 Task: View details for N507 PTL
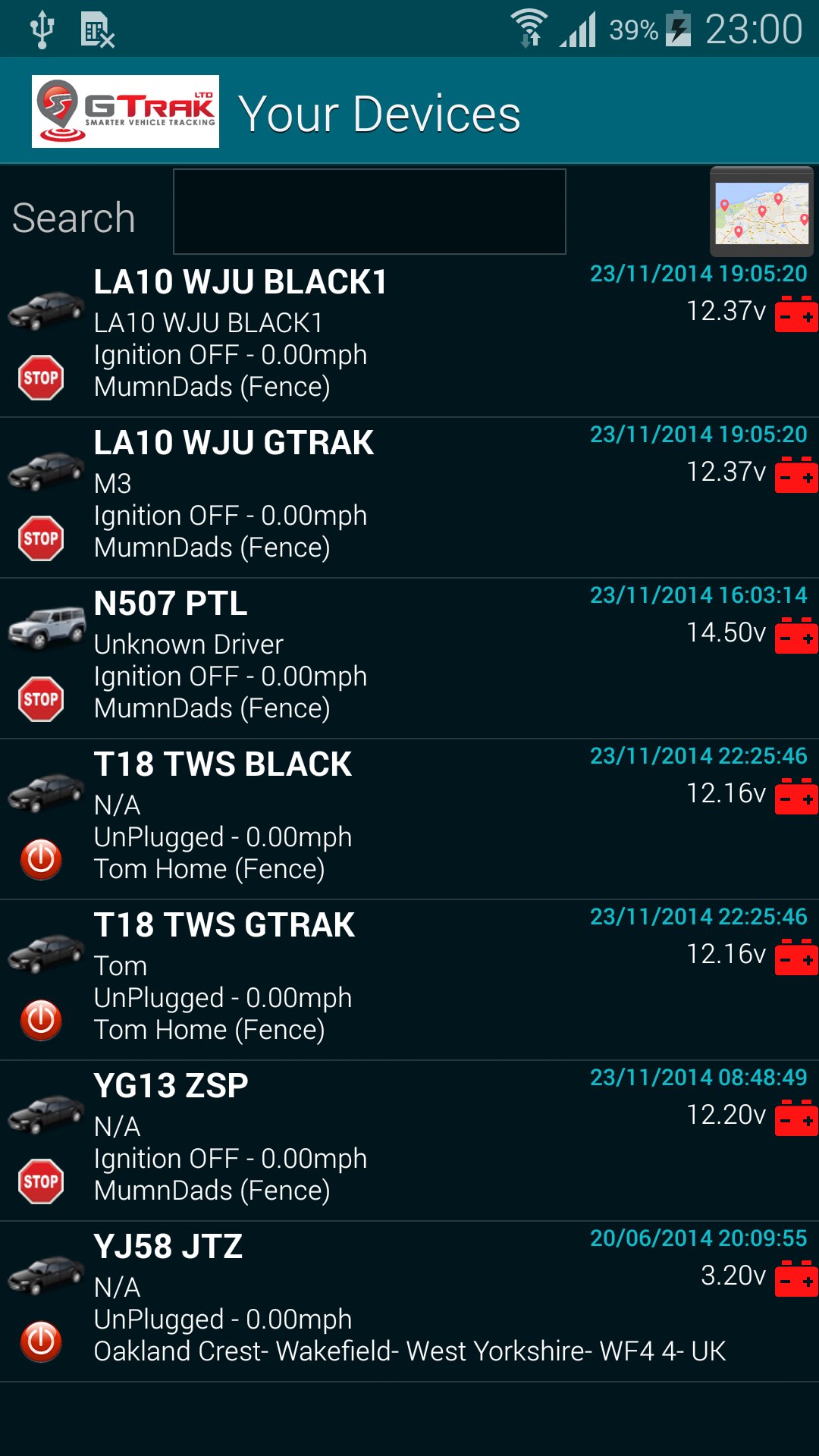[409, 658]
